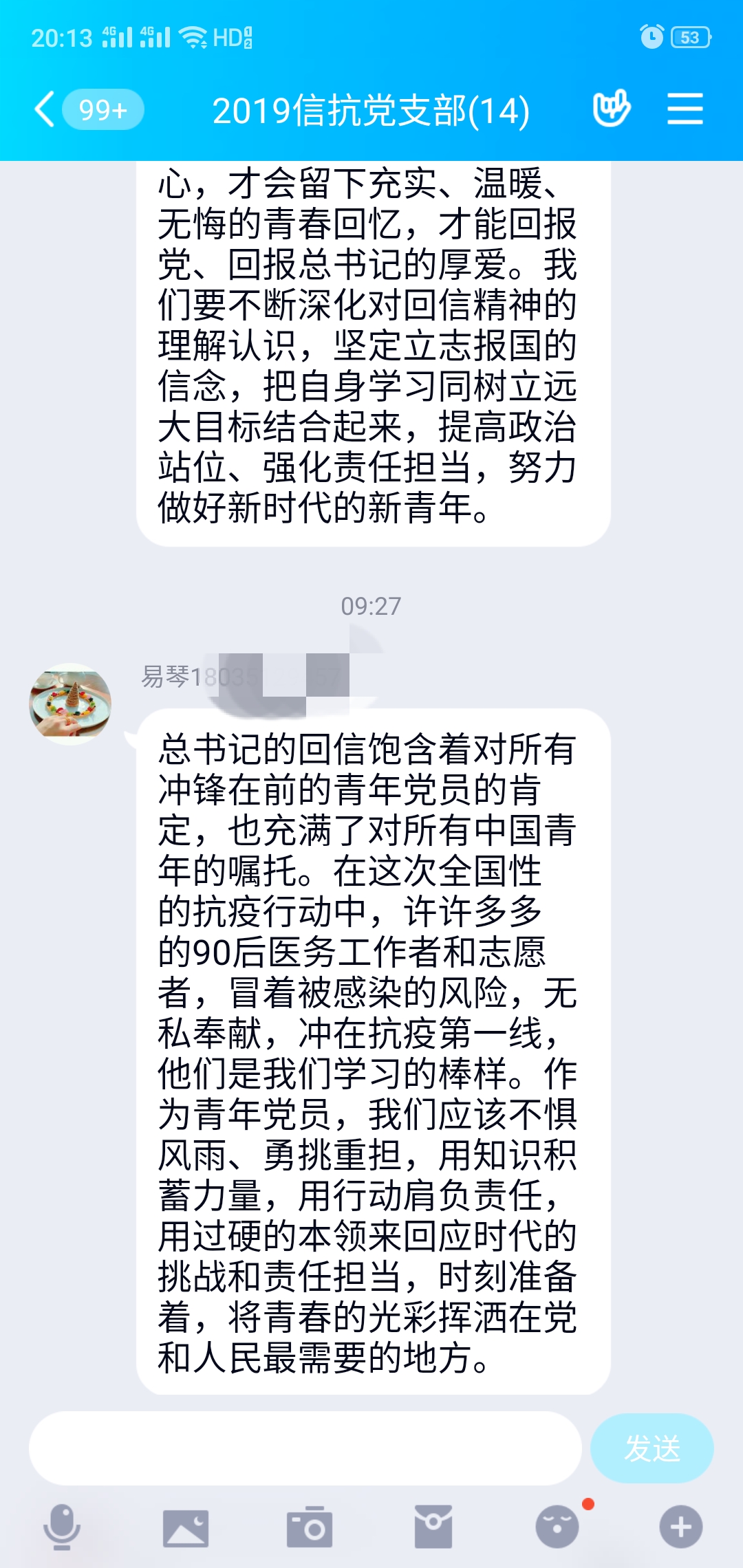Image resolution: width=743 pixels, height=1568 pixels.
Task: Open the camera to take a photo
Action: [x=310, y=1528]
